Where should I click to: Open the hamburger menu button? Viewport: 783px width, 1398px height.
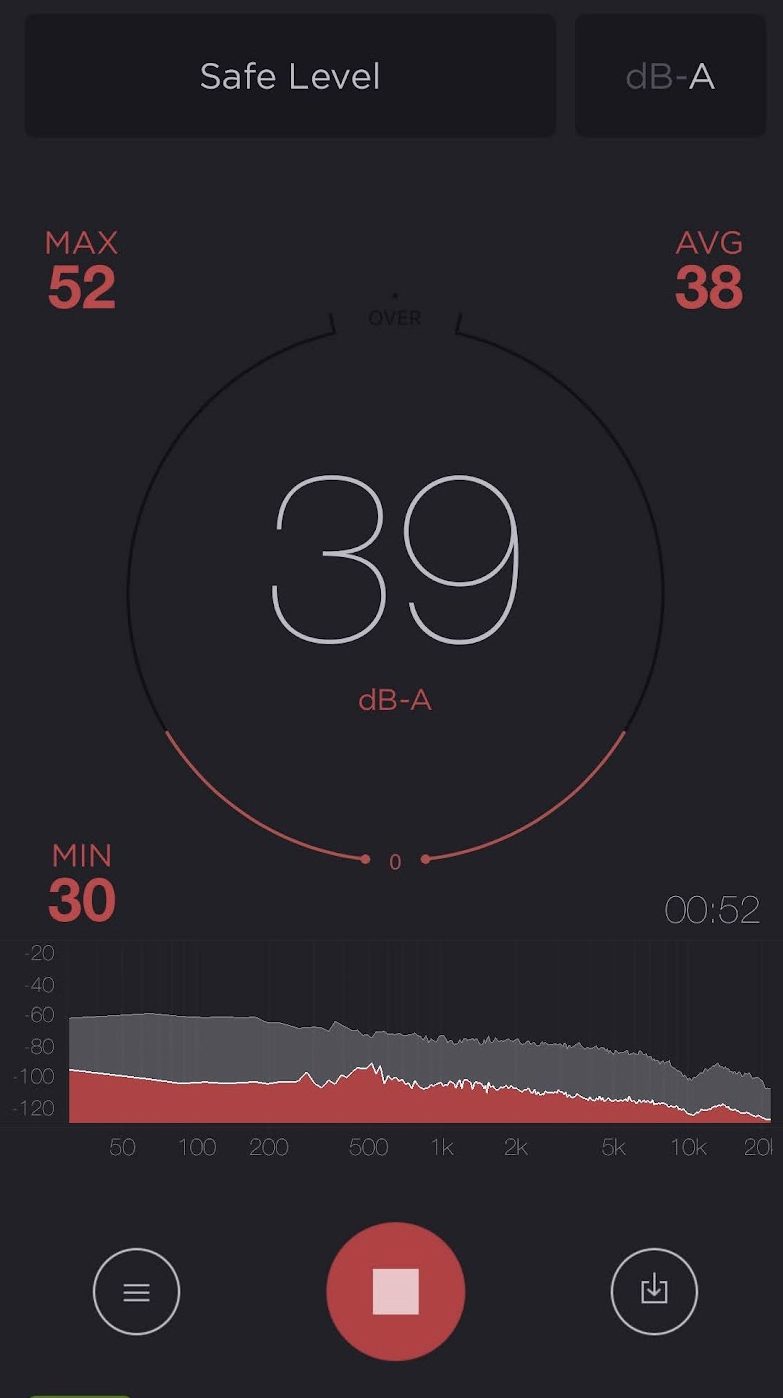tap(136, 1292)
